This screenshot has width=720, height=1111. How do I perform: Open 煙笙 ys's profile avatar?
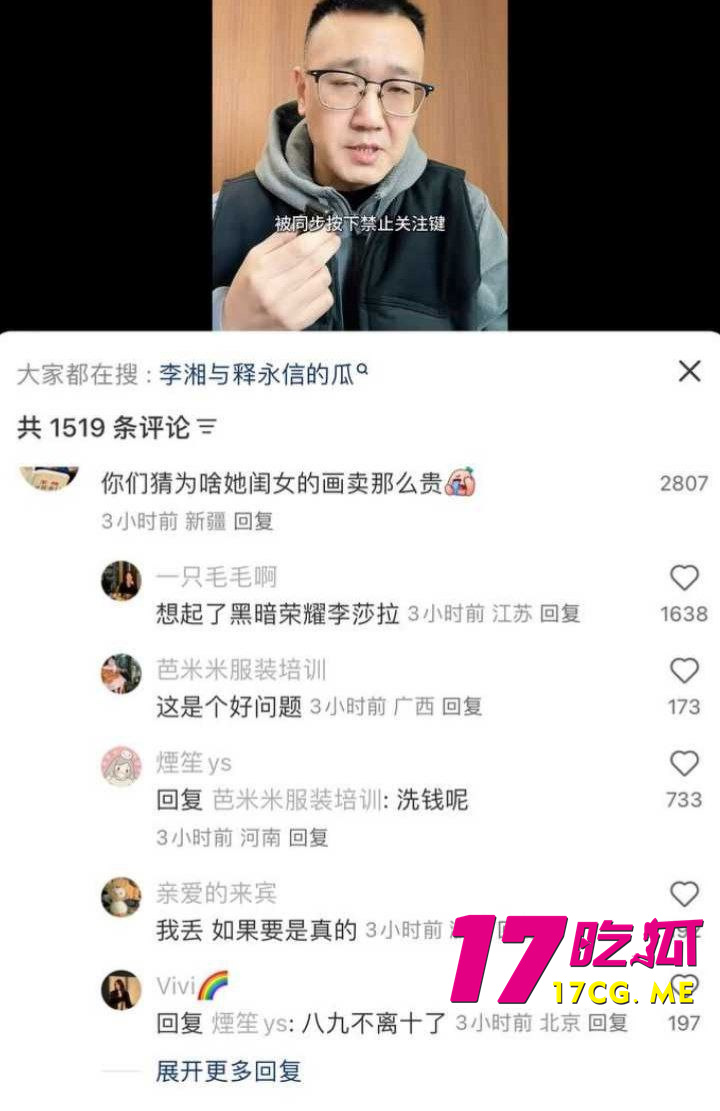pyautogui.click(x=121, y=767)
